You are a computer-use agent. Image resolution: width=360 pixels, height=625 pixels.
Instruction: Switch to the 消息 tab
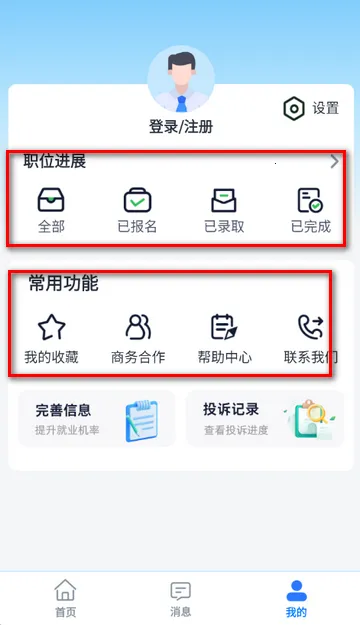coord(181,599)
